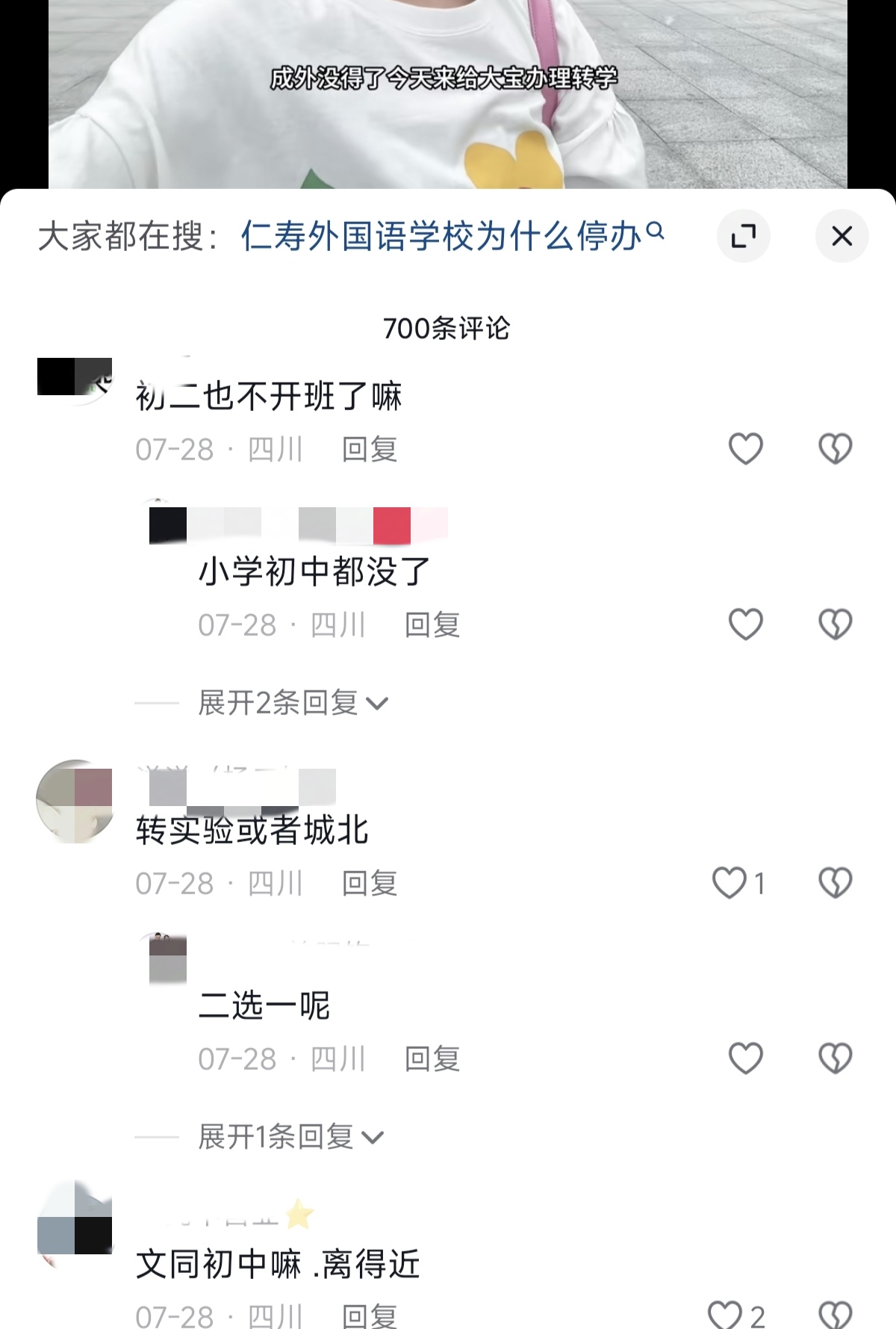Viewport: 896px width, 1329px height.
Task: Open avatar of 转实验或者城北 commenter
Action: (x=75, y=801)
